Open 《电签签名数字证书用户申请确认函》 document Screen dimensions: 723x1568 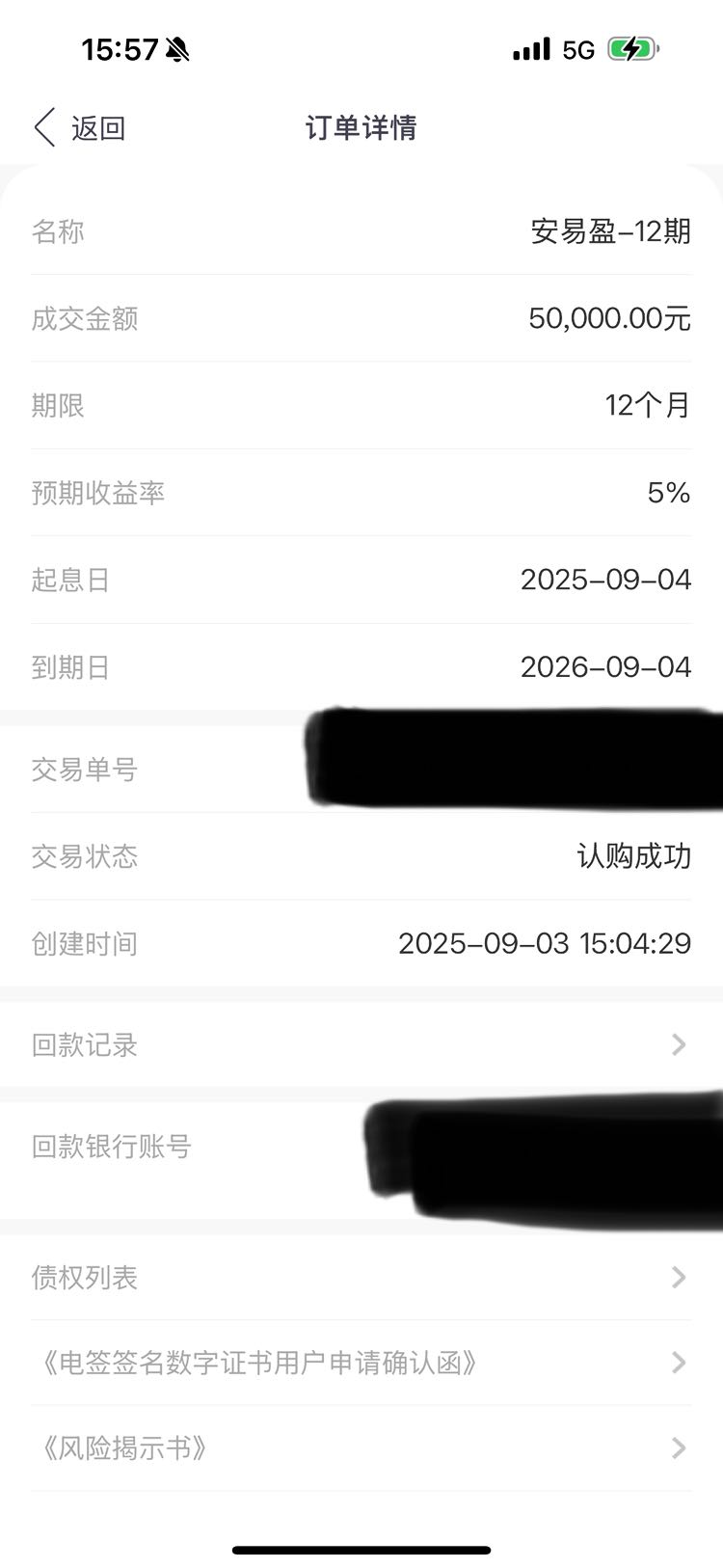[361, 1363]
